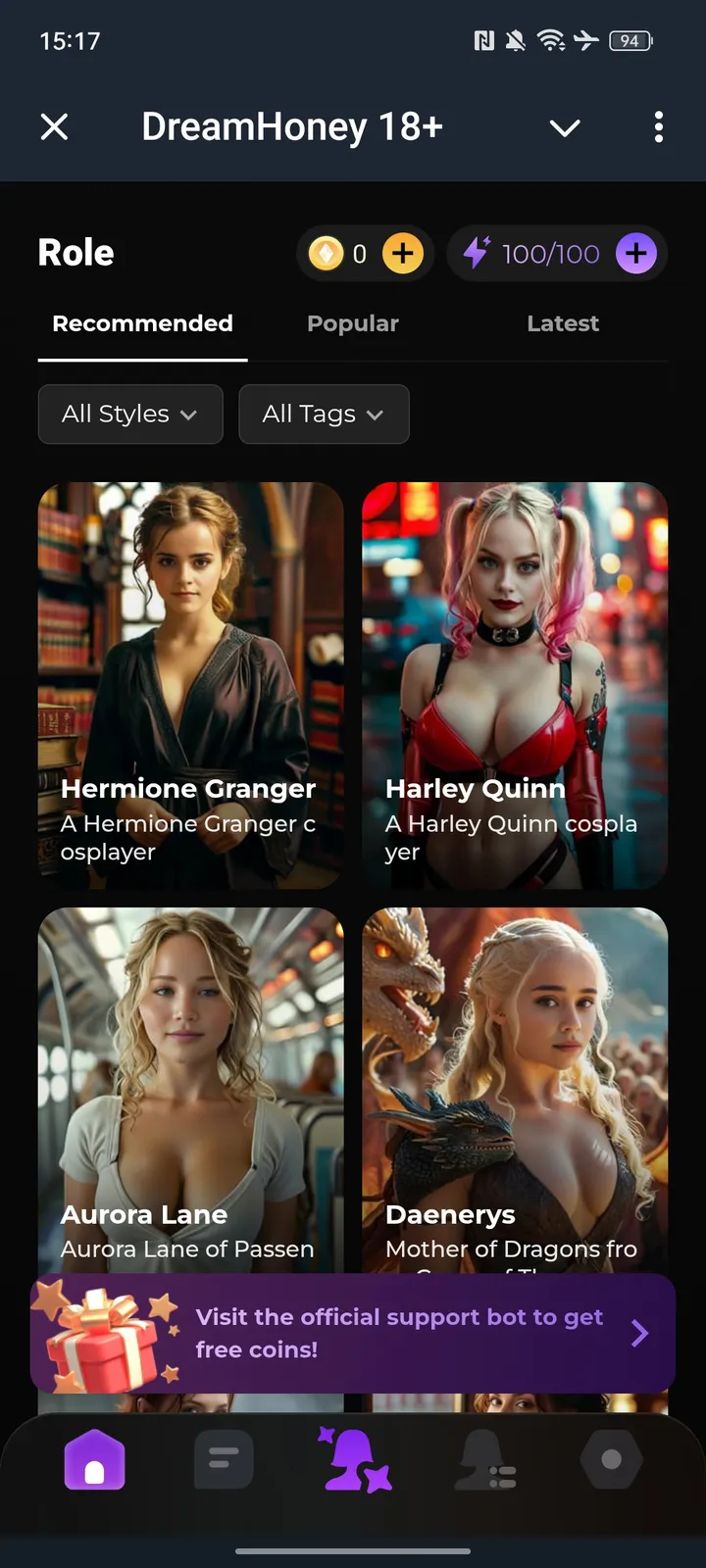Tap the purple lightning energy icon

pyautogui.click(x=477, y=253)
